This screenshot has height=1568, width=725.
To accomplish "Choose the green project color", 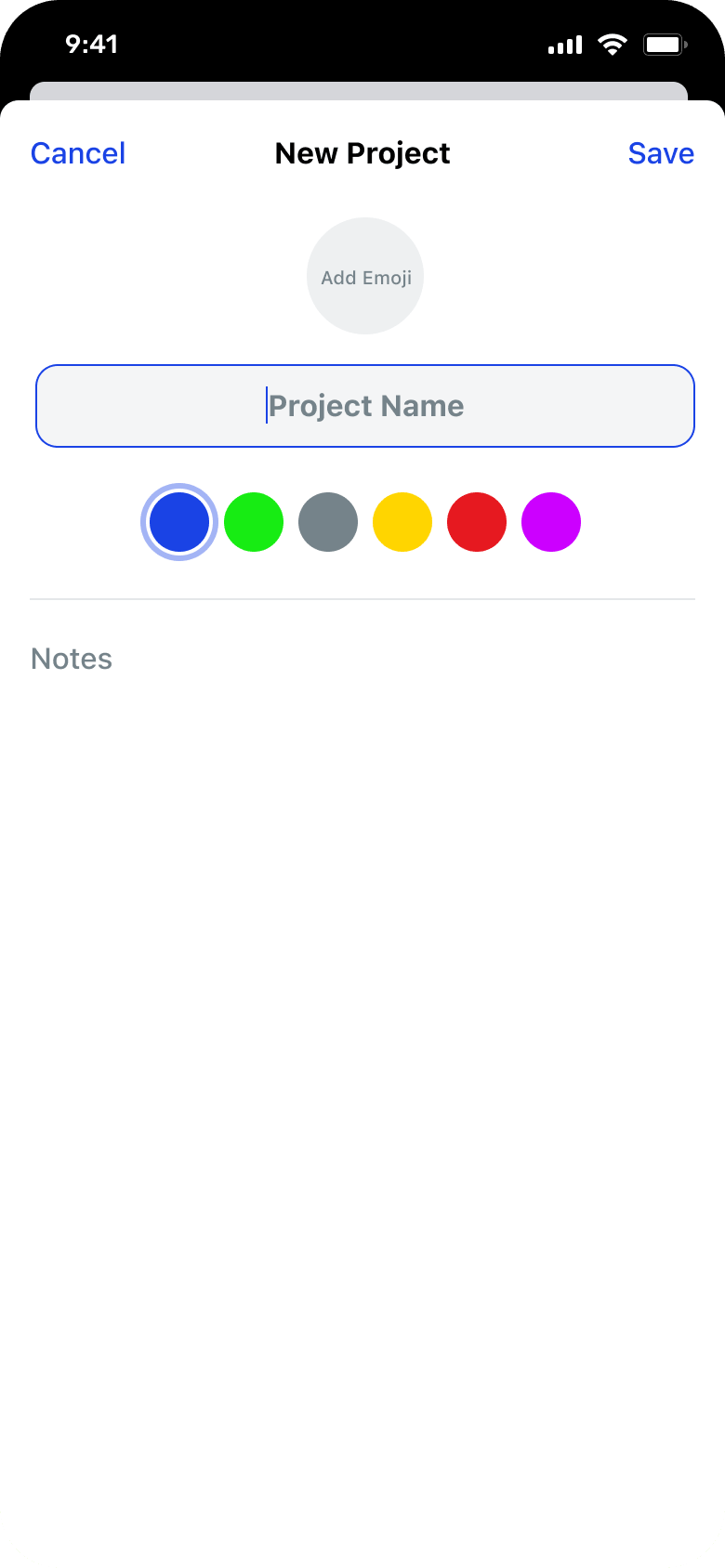I will [x=254, y=522].
